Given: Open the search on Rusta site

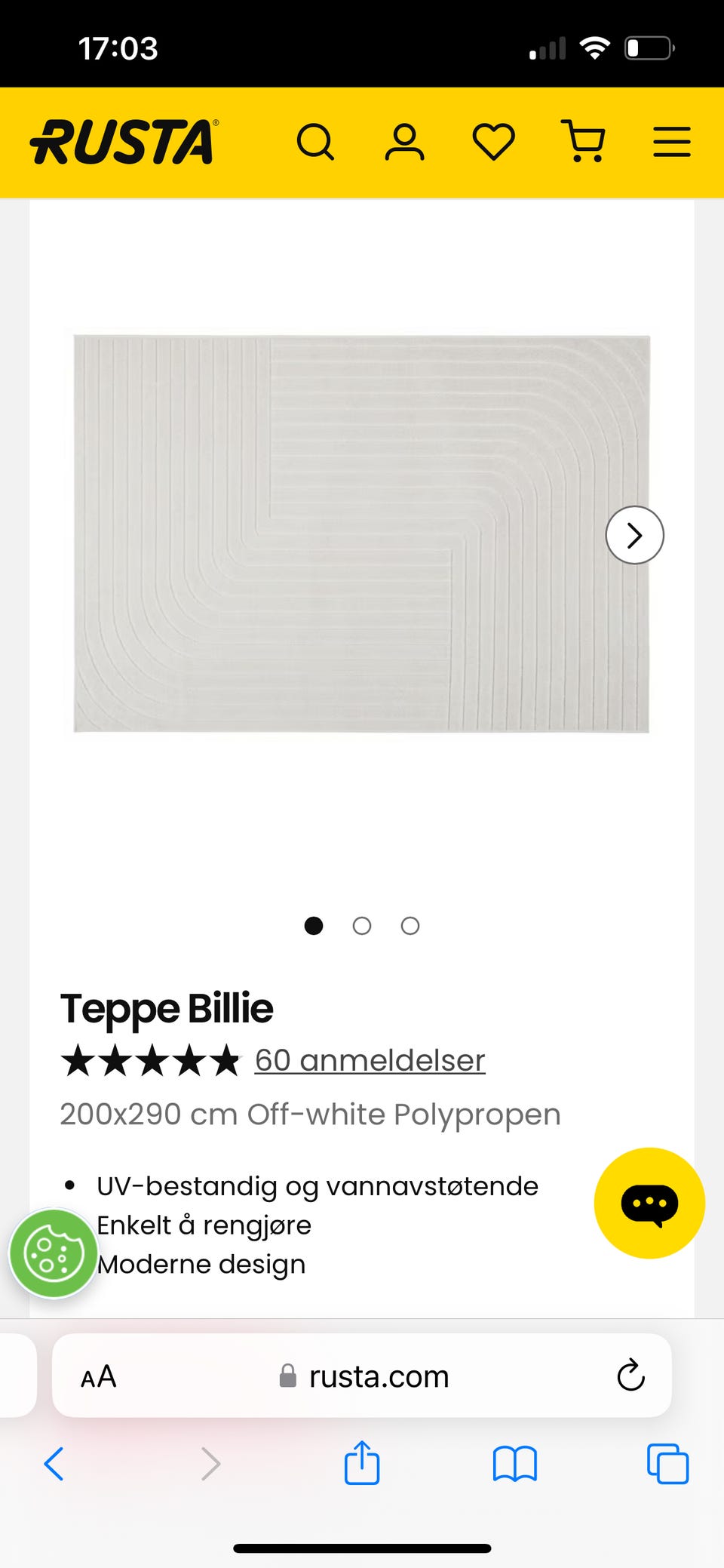Looking at the screenshot, I should click(317, 142).
